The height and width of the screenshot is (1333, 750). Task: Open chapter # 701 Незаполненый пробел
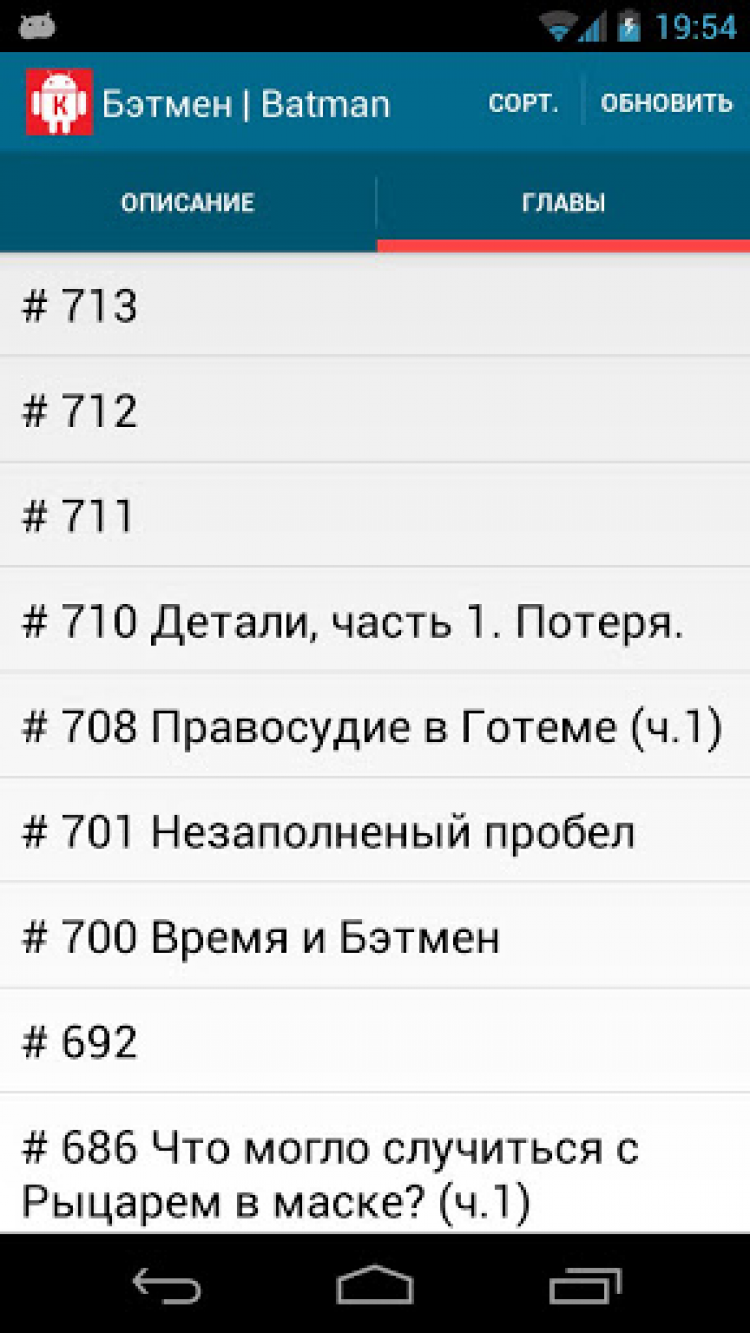pos(375,832)
